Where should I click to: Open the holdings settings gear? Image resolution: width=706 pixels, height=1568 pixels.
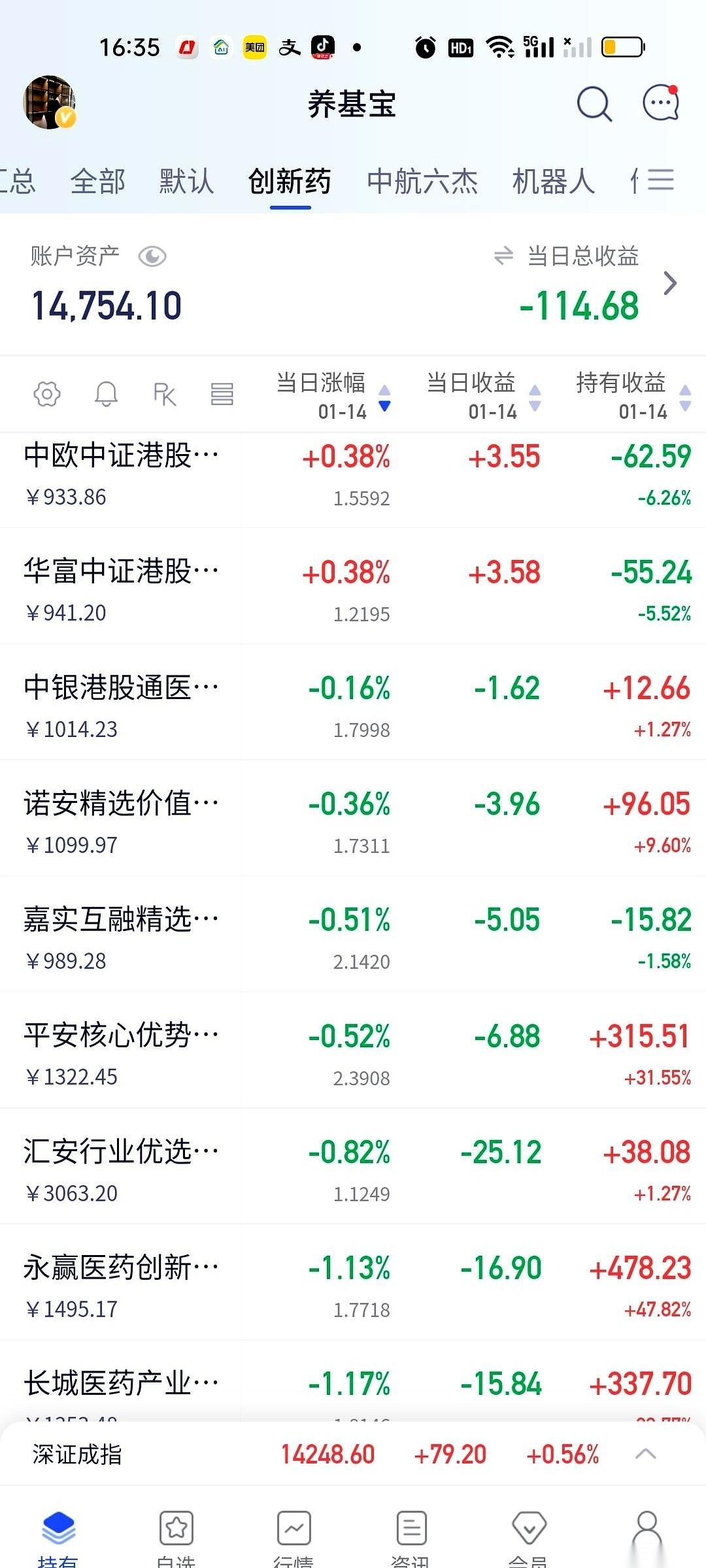(x=47, y=394)
